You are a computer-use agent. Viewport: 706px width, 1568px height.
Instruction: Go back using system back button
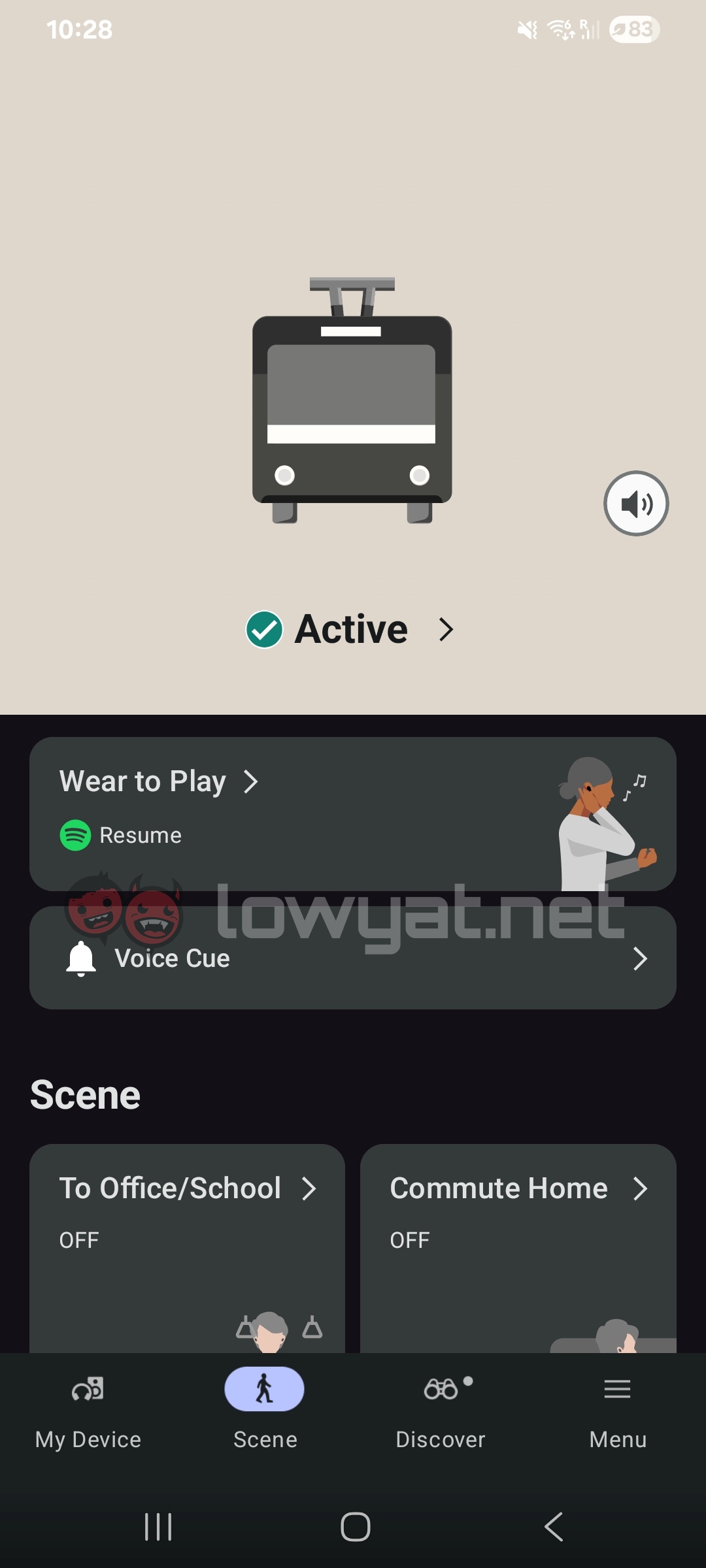553,1527
